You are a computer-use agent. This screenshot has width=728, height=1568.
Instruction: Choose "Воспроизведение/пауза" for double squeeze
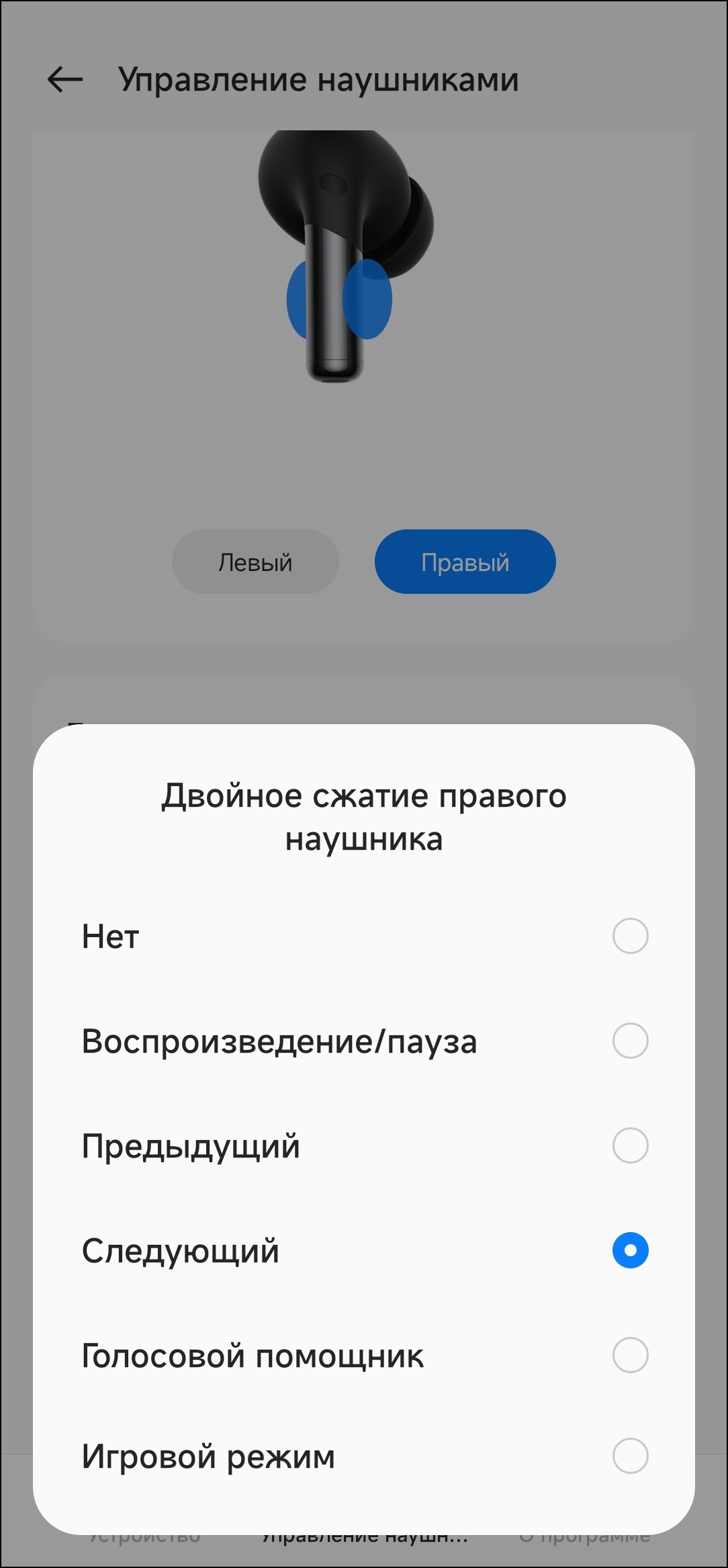click(630, 1041)
